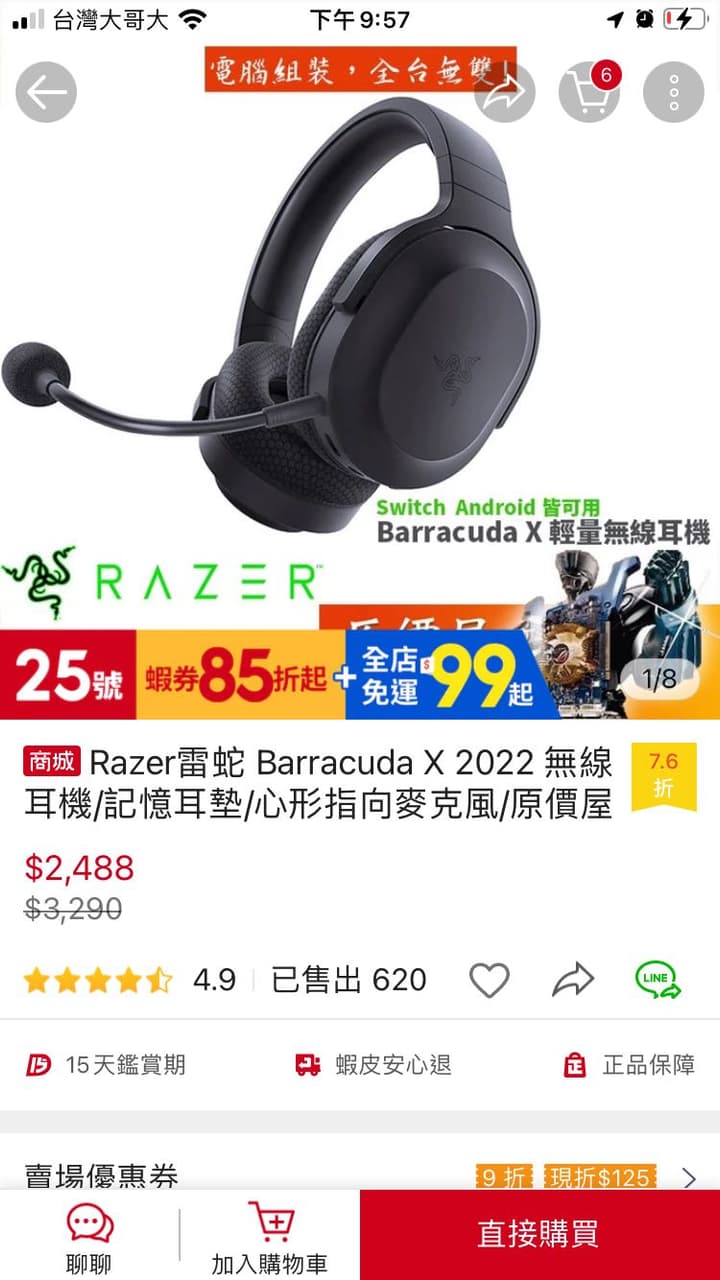Viewport: 720px width, 1280px height.
Task: Expand the seller coupons row chevron
Action: [689, 1177]
